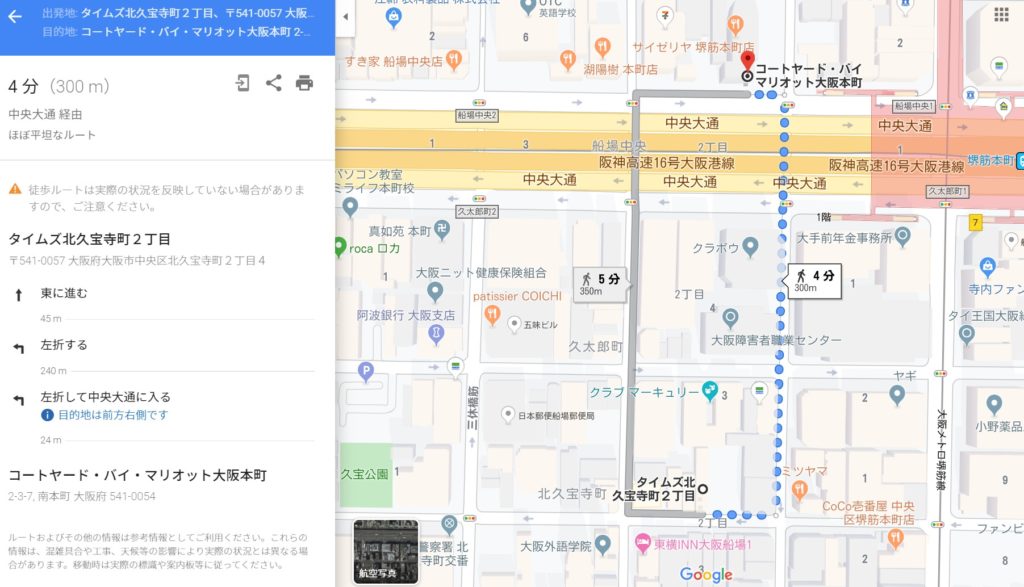The height and width of the screenshot is (587, 1024).
Task: Open the CoCo壱番屋 restaurant marker
Action: (x=799, y=489)
